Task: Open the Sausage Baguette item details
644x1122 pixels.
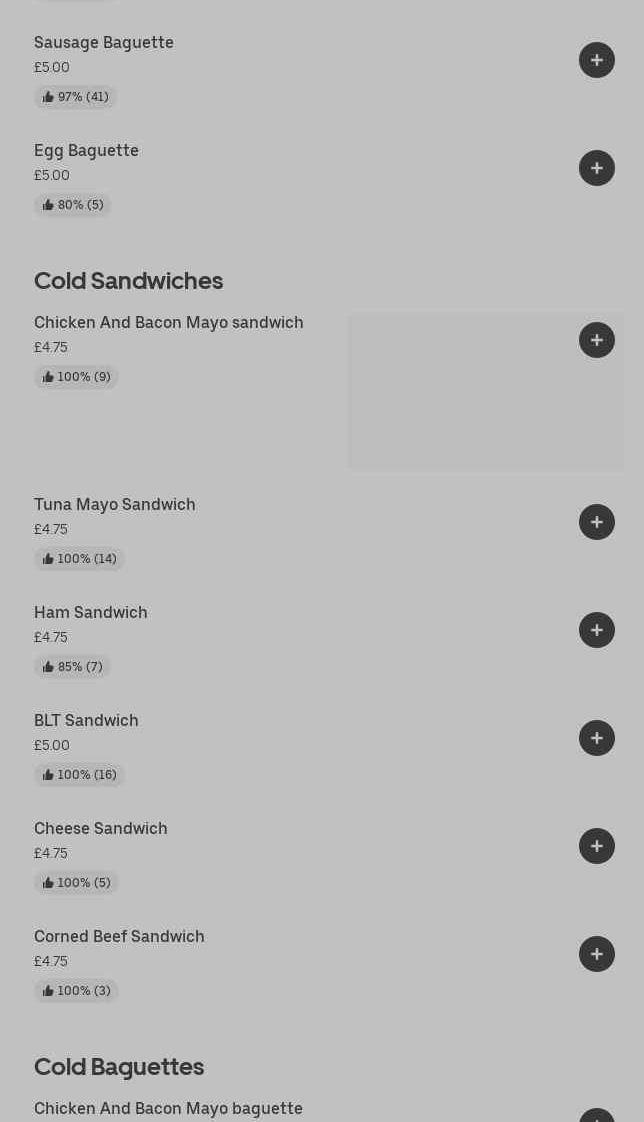Action: coord(104,43)
